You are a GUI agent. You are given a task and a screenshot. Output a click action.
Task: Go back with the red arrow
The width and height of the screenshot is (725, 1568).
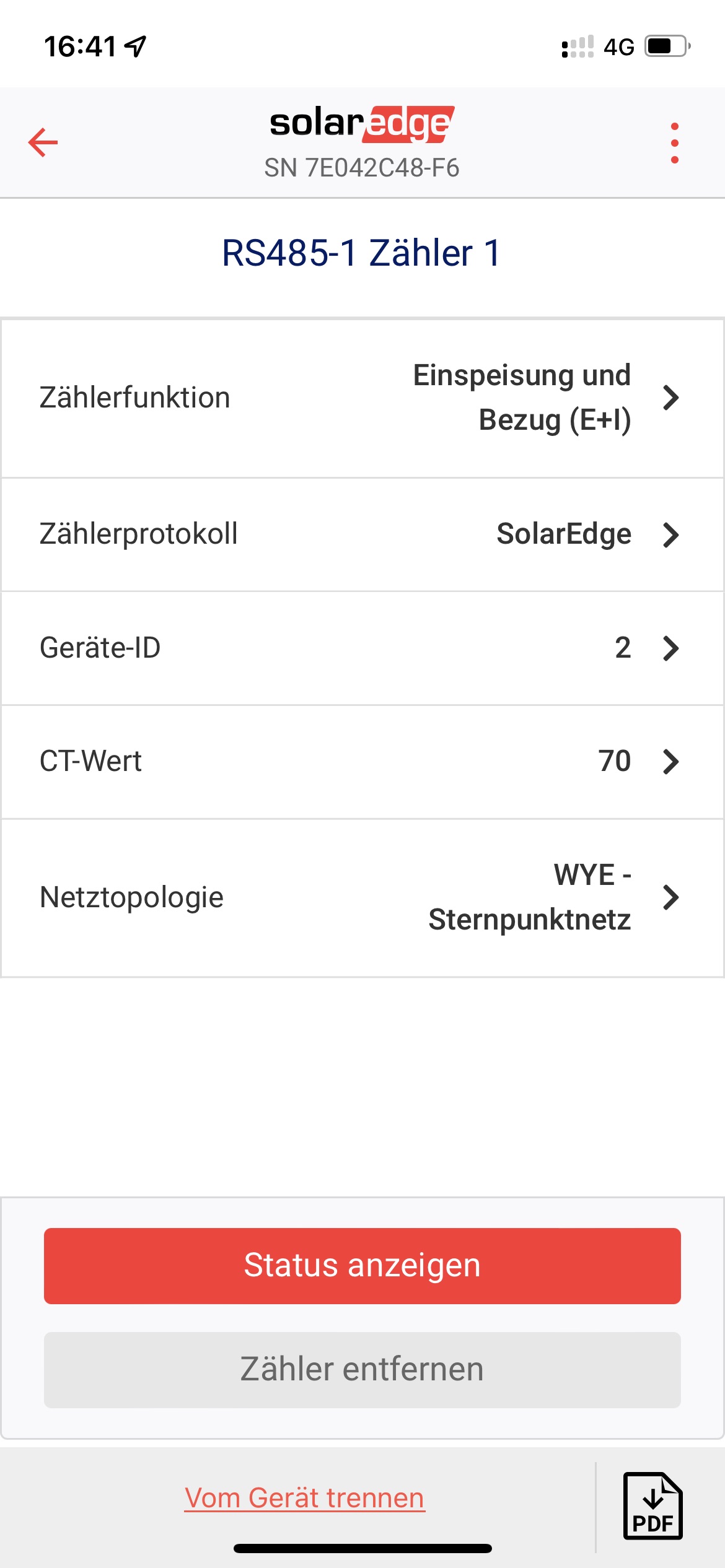pyautogui.click(x=43, y=142)
